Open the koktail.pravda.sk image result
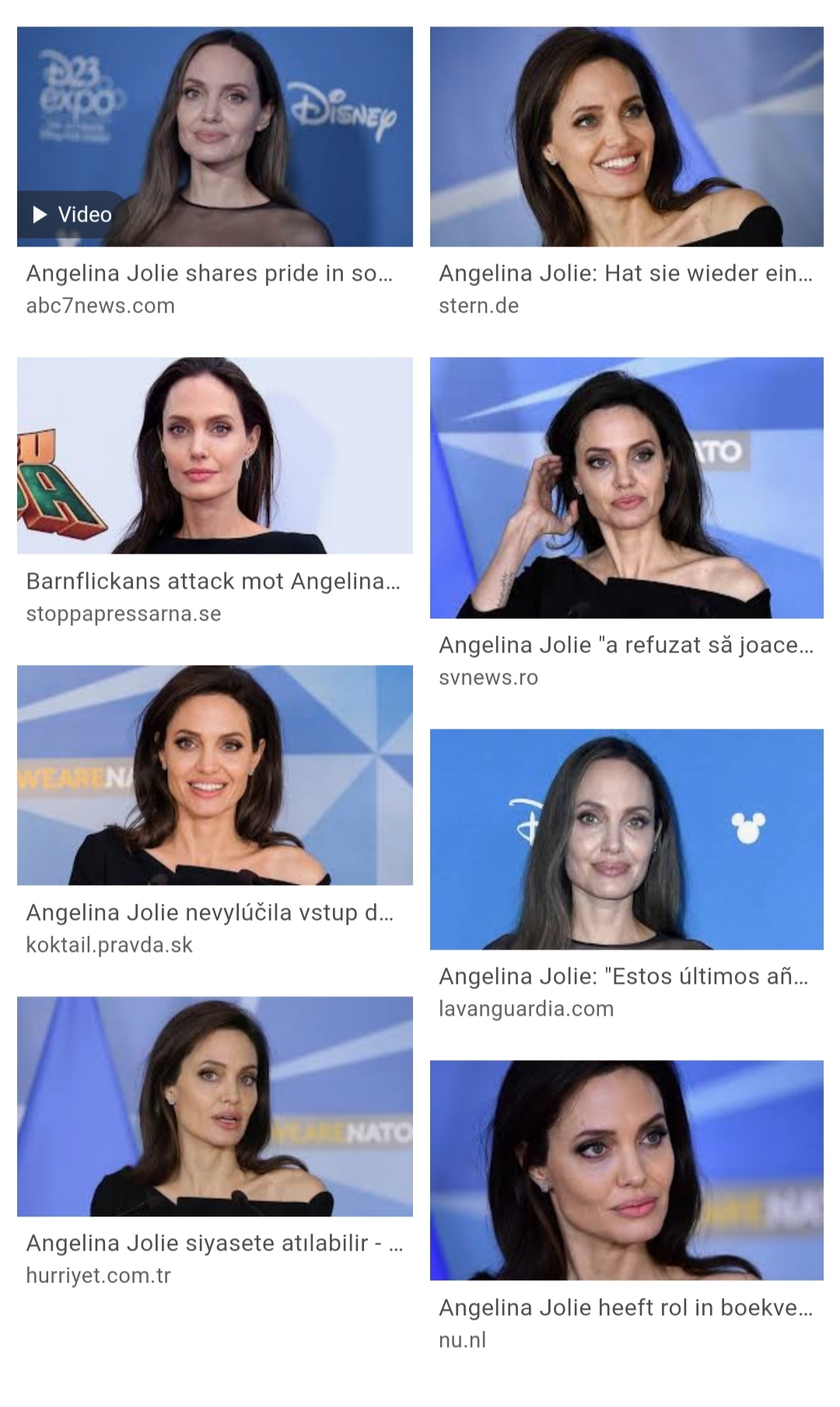The height and width of the screenshot is (1407, 840). pyautogui.click(x=215, y=775)
